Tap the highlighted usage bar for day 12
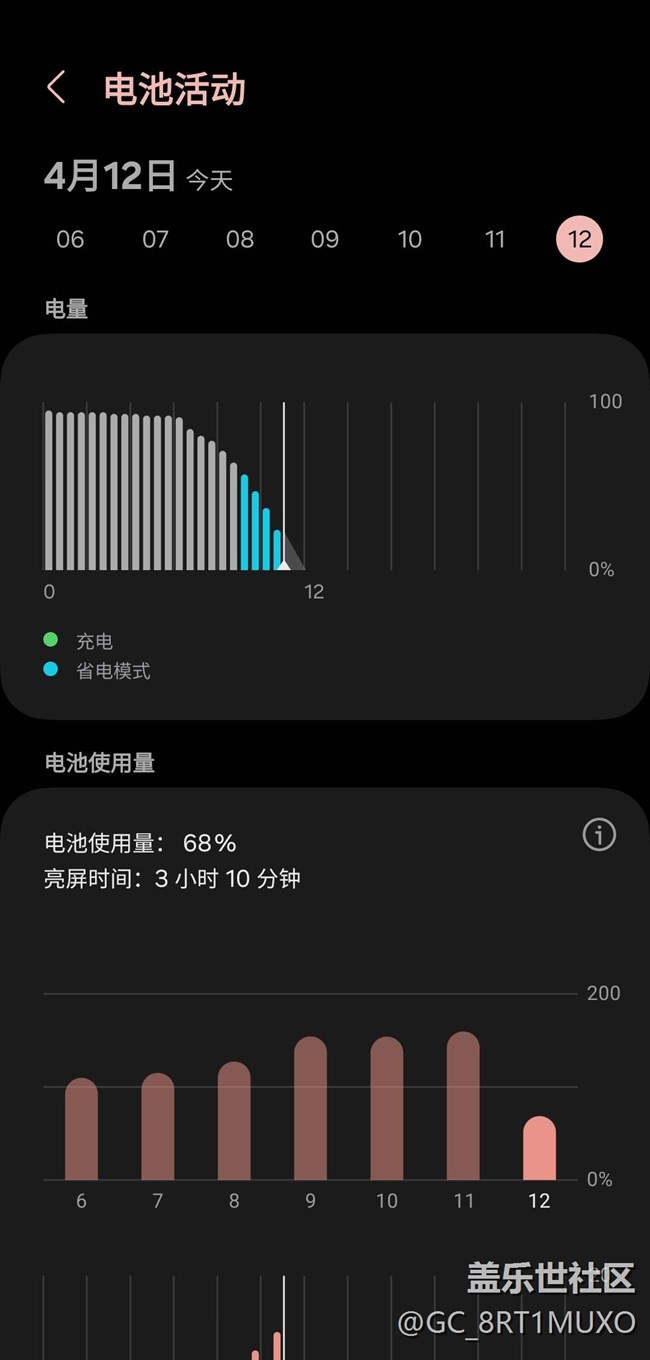The width and height of the screenshot is (650, 1360). (x=539, y=1149)
